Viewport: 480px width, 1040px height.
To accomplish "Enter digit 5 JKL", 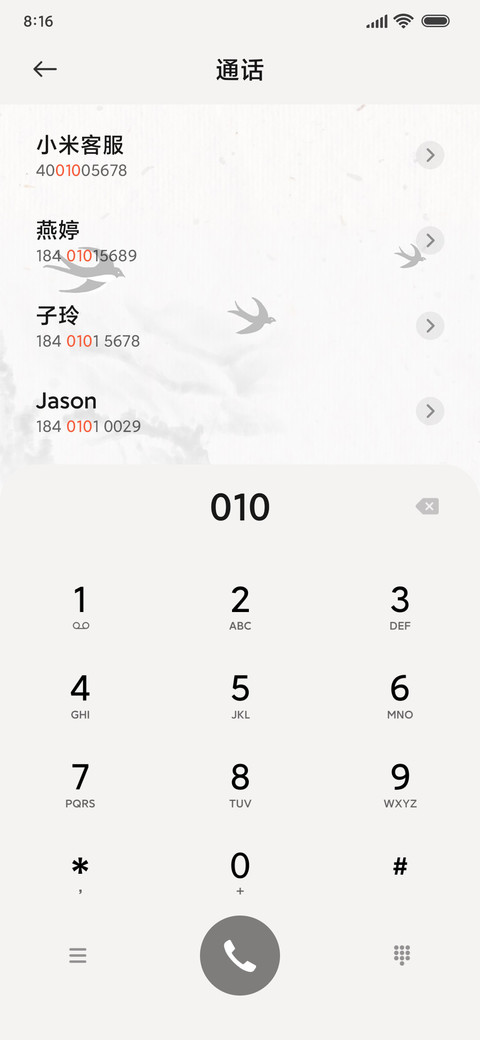I will tap(240, 696).
